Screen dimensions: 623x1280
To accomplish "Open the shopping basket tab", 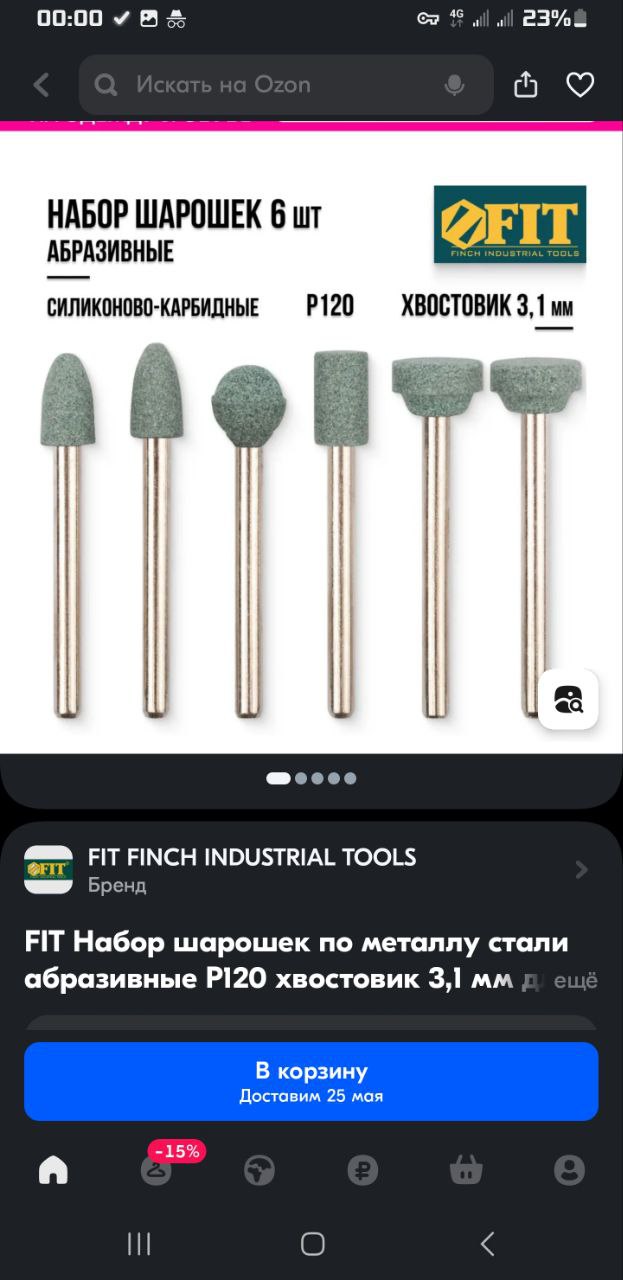I will [466, 1170].
